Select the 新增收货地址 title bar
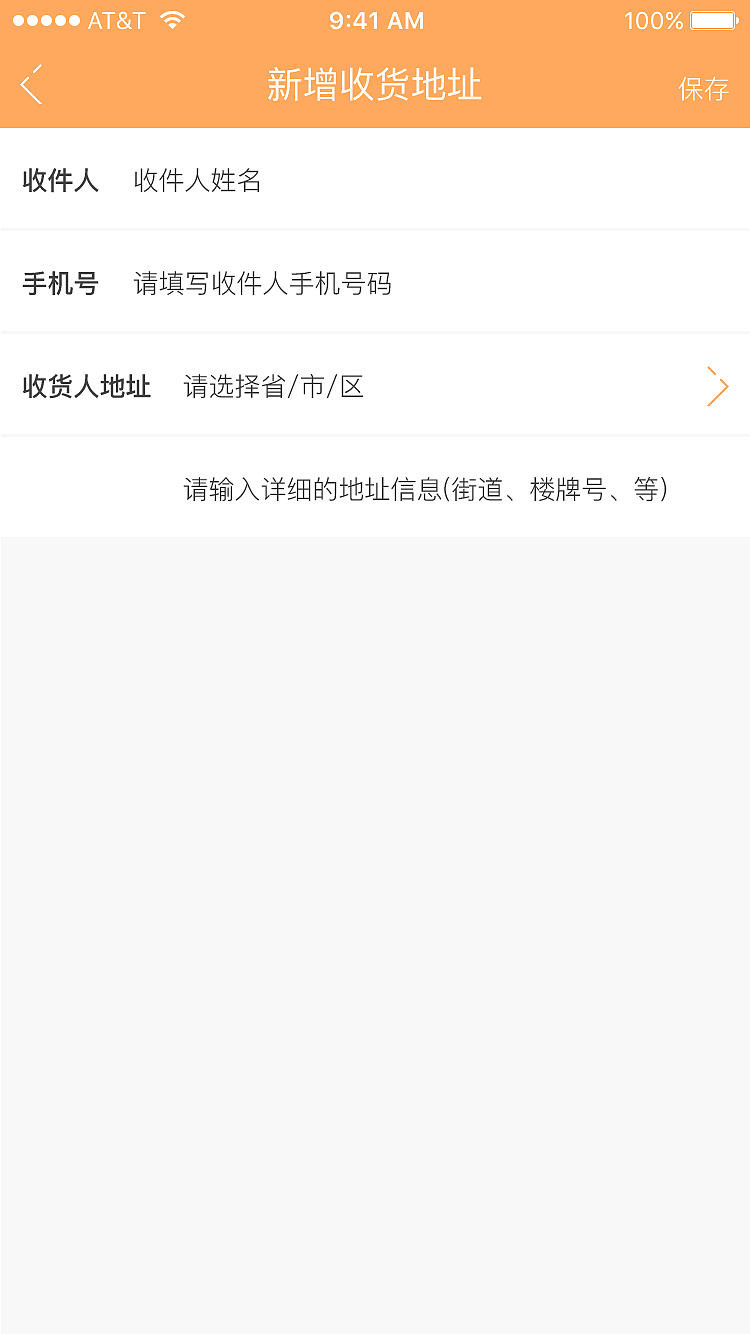The image size is (750, 1334). pyautogui.click(x=375, y=86)
